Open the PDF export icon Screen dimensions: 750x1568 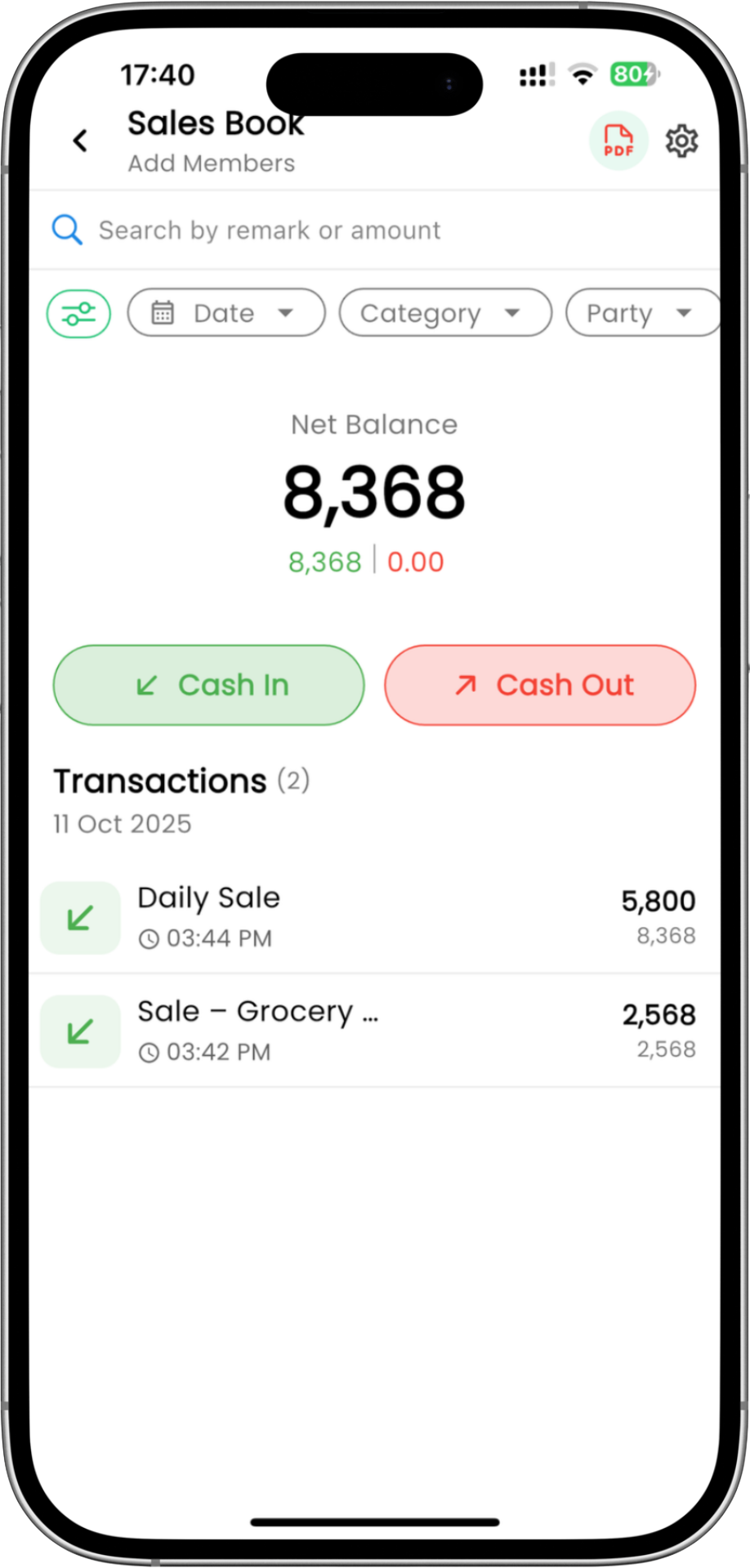pyautogui.click(x=618, y=141)
